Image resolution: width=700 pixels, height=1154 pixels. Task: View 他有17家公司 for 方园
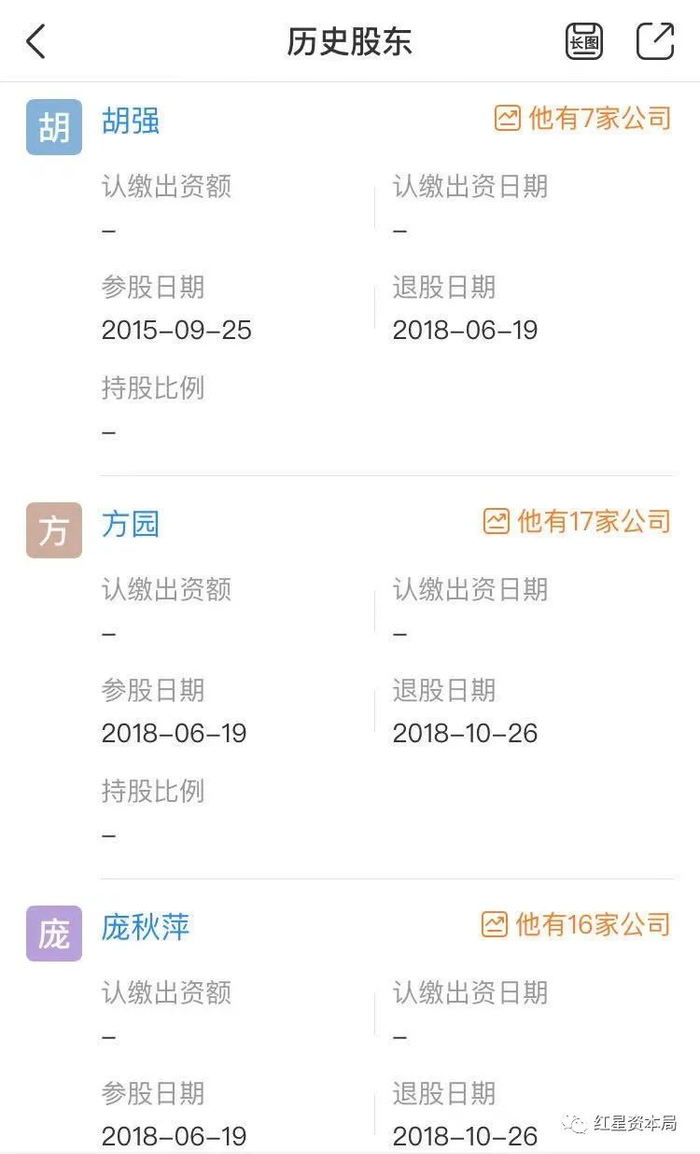coord(578,521)
